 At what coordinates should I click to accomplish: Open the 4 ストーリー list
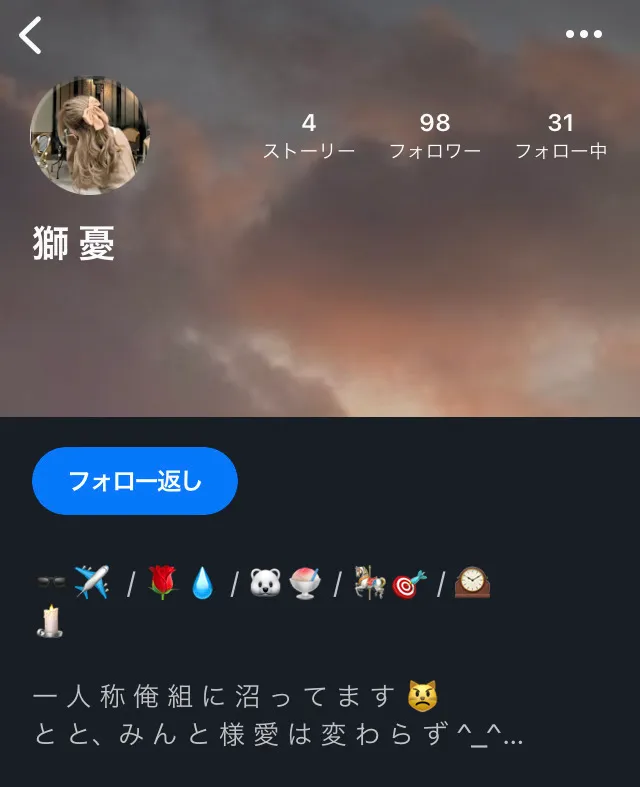coord(308,136)
